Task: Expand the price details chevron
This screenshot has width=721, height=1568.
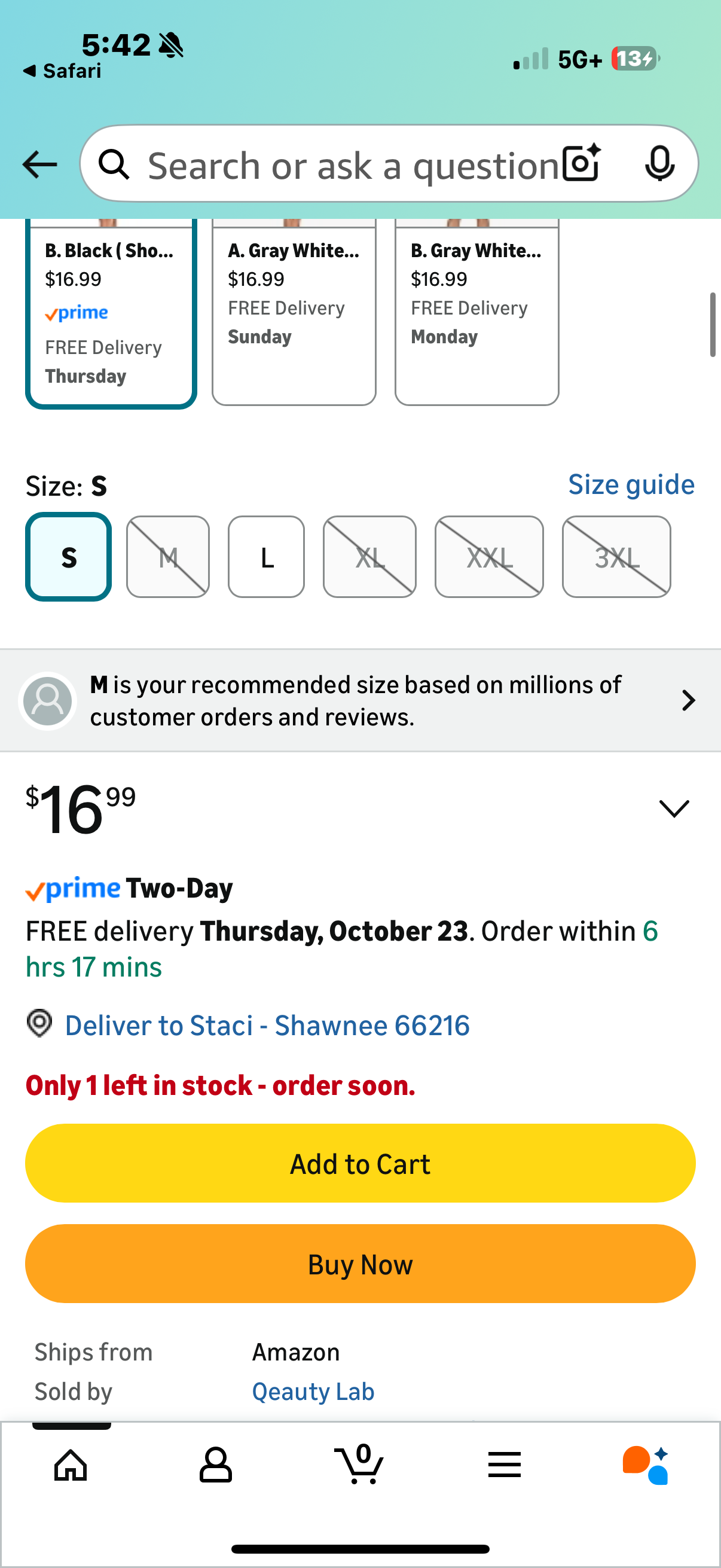Action: pos(674,809)
